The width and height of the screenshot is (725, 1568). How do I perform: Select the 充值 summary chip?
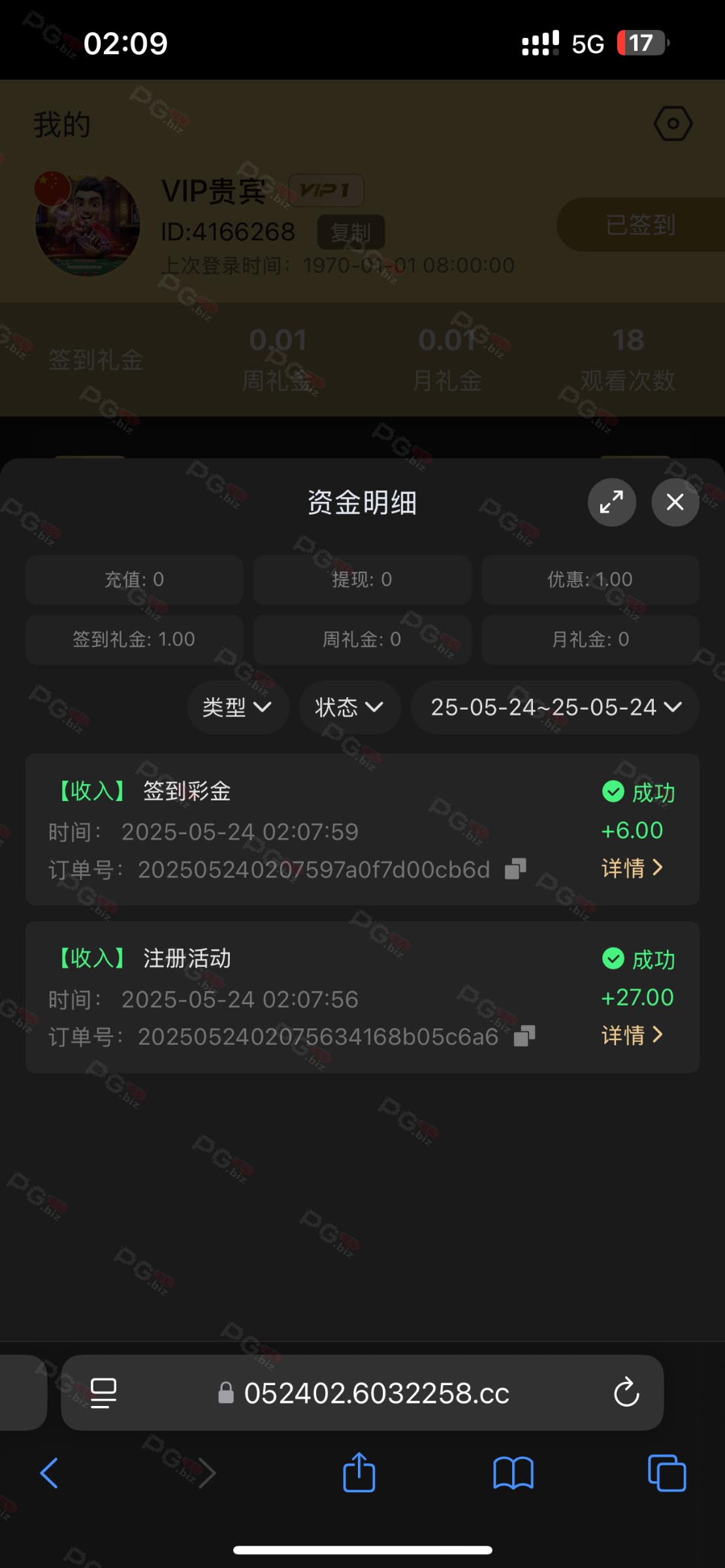[x=135, y=580]
